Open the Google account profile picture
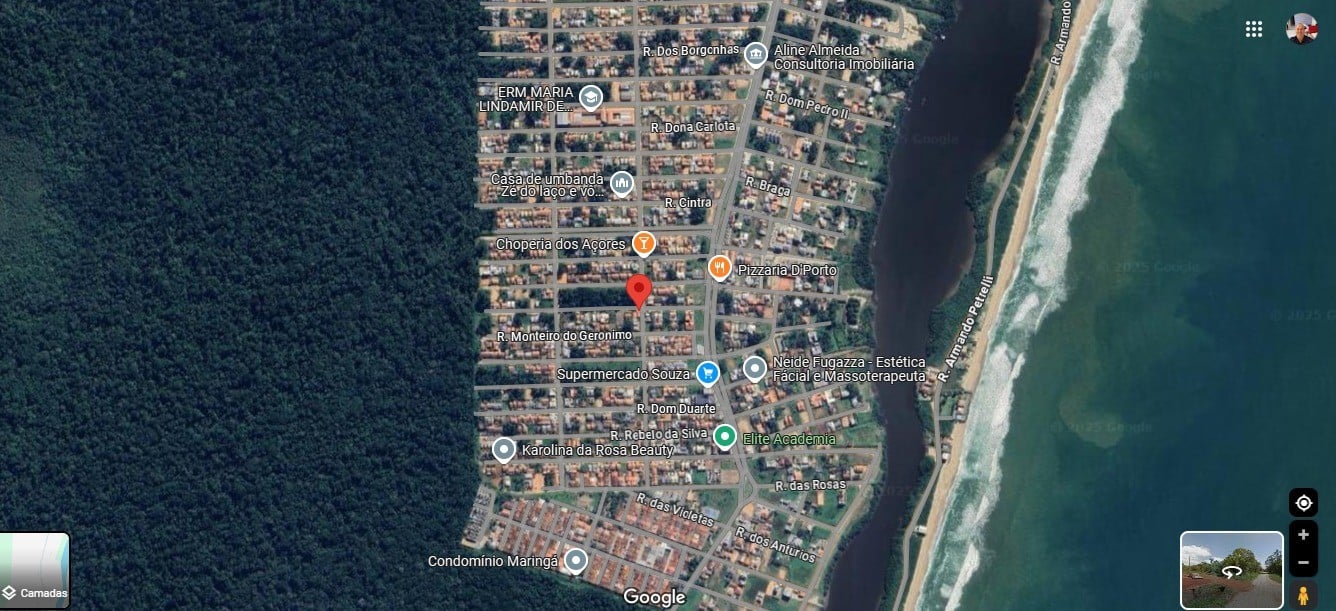This screenshot has width=1336, height=611. coord(1301,29)
